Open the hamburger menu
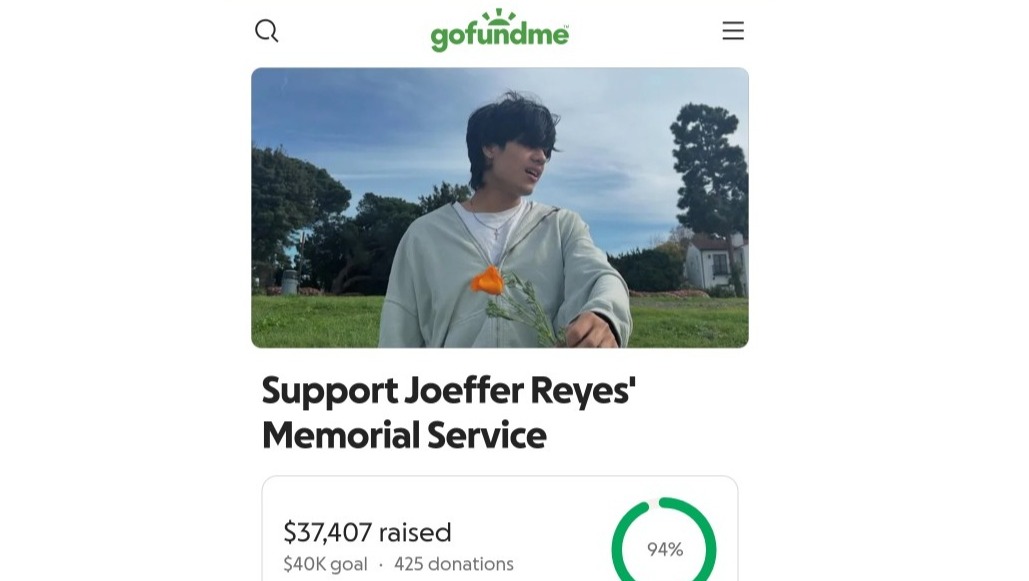The image size is (1029, 581). 733,31
